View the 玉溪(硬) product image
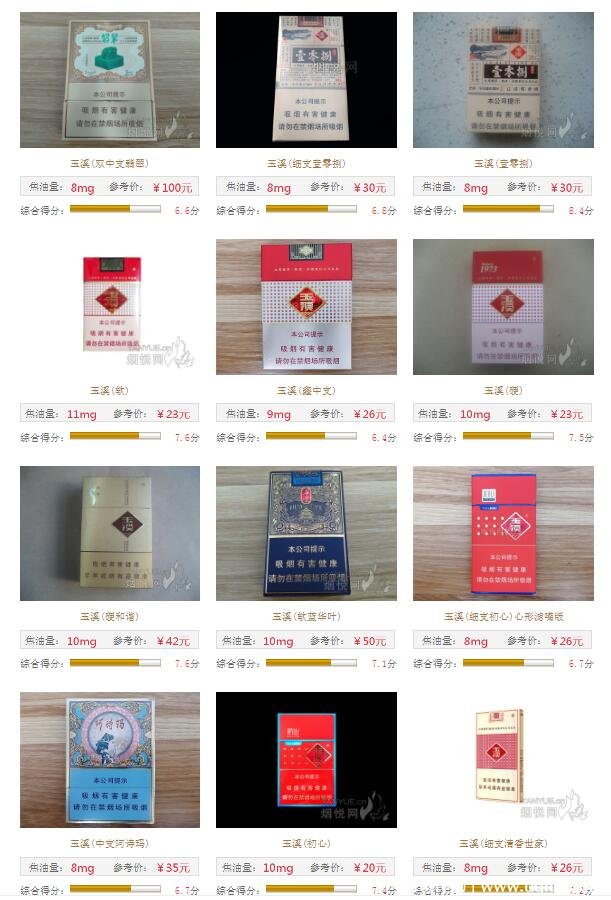The image size is (611, 900). 503,306
